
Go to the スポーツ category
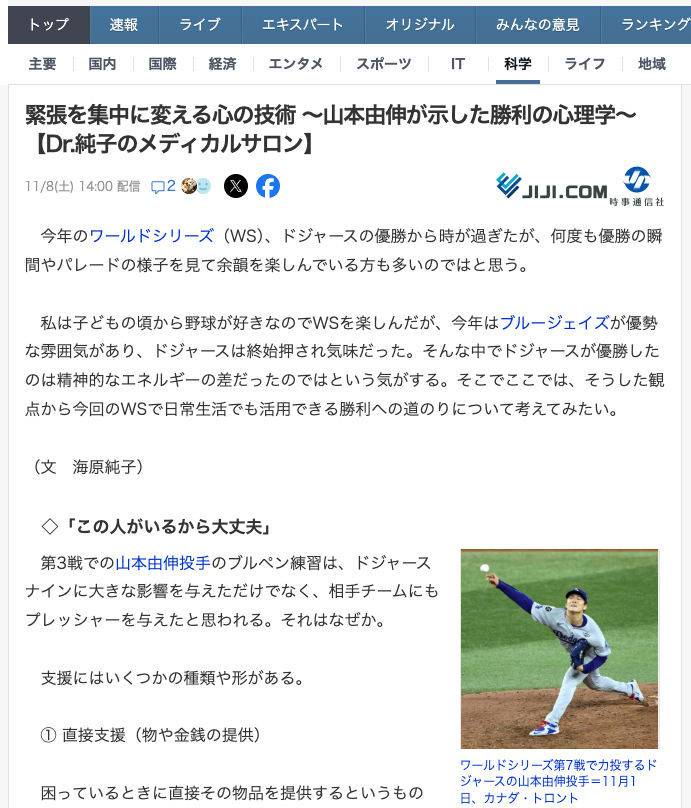pyautogui.click(x=383, y=64)
